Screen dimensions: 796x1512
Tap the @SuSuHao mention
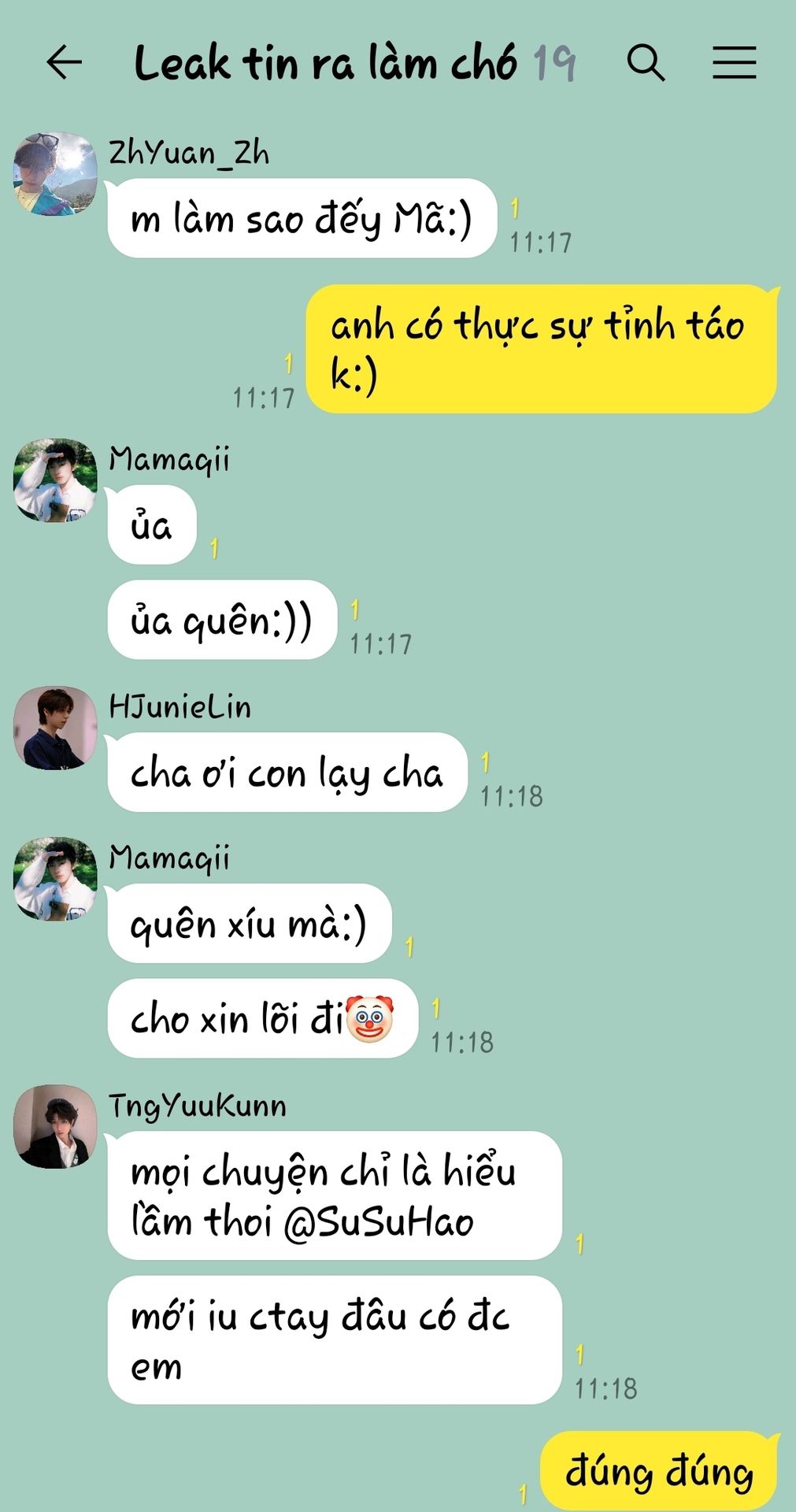tap(379, 1222)
